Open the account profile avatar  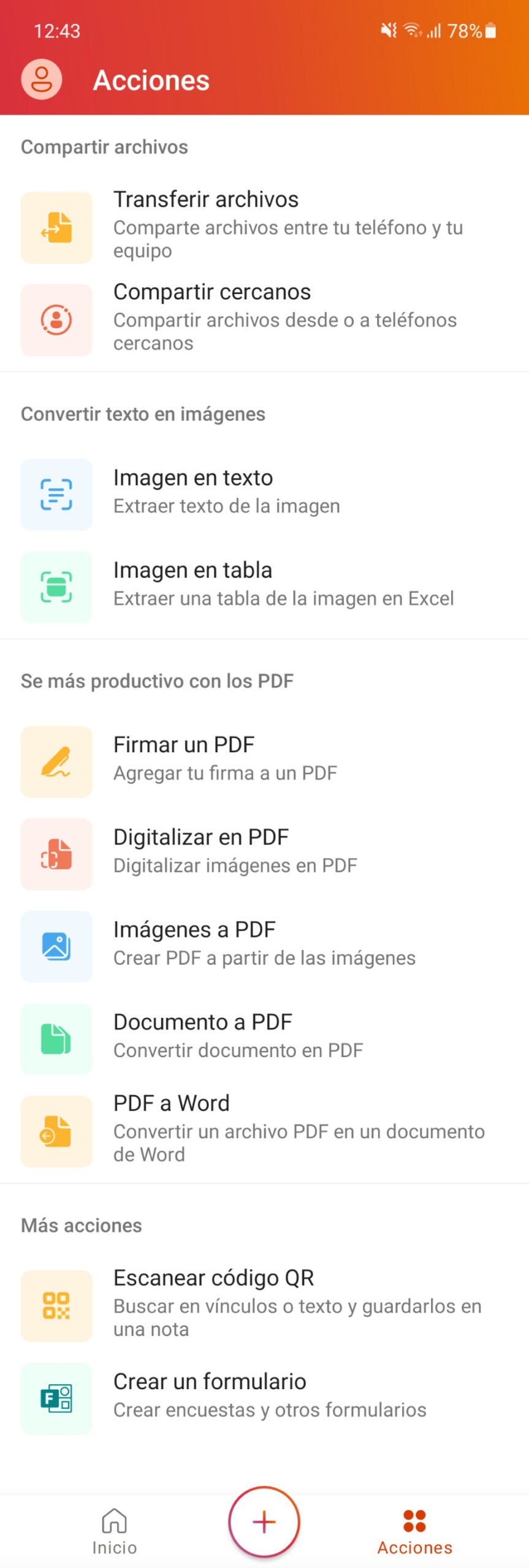[42, 80]
